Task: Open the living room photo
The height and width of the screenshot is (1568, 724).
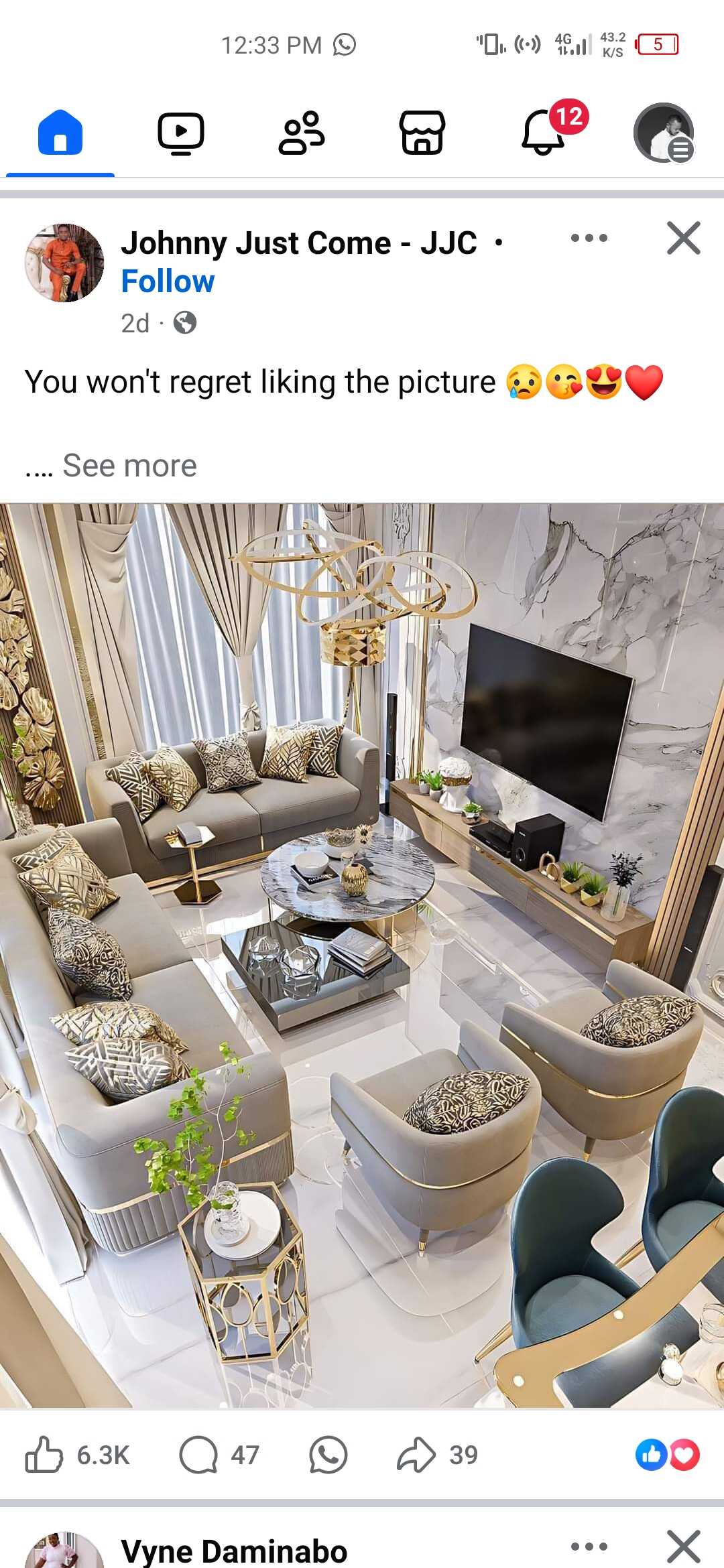Action: coord(362,956)
